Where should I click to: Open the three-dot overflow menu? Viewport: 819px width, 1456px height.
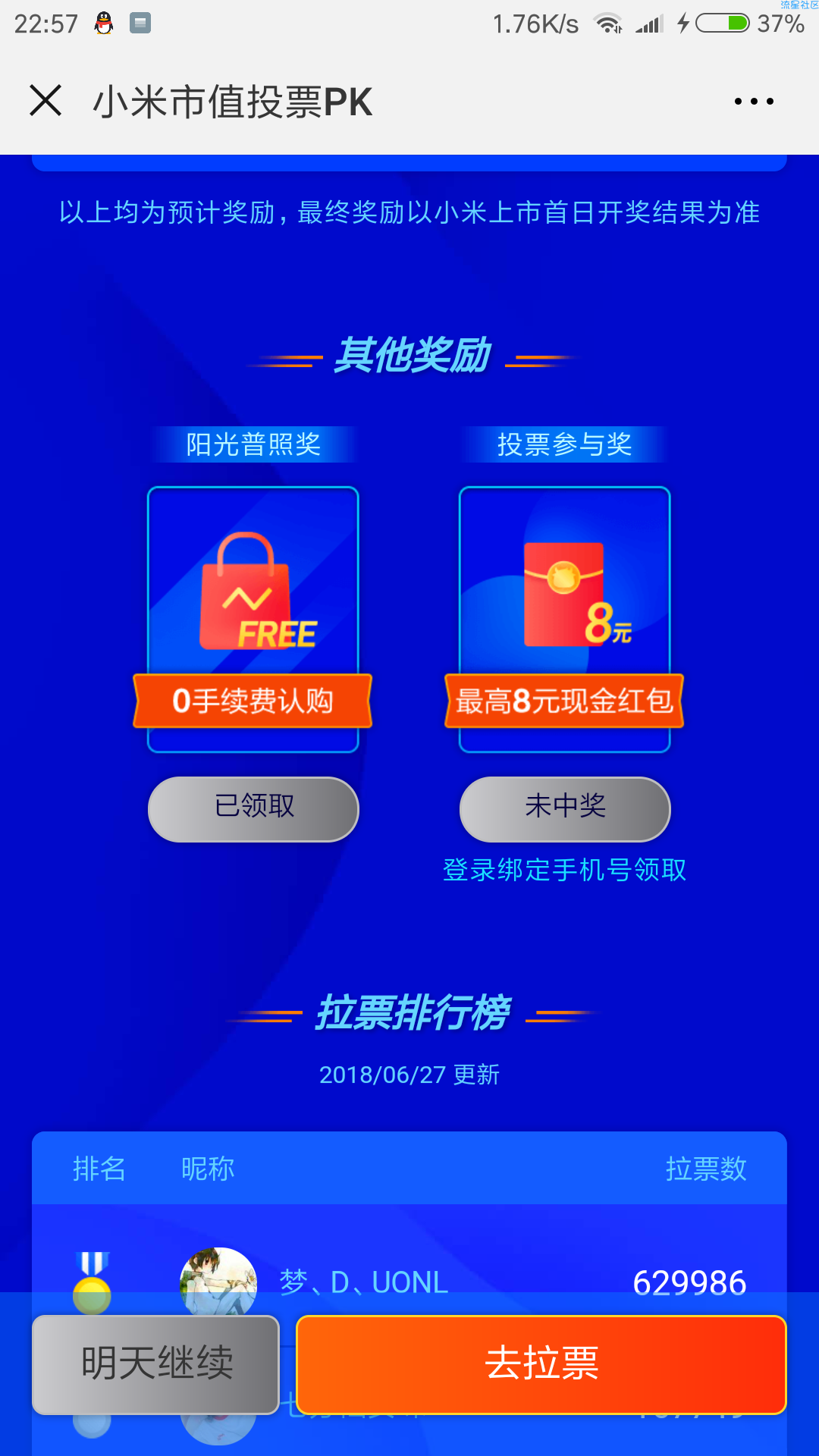point(754,101)
